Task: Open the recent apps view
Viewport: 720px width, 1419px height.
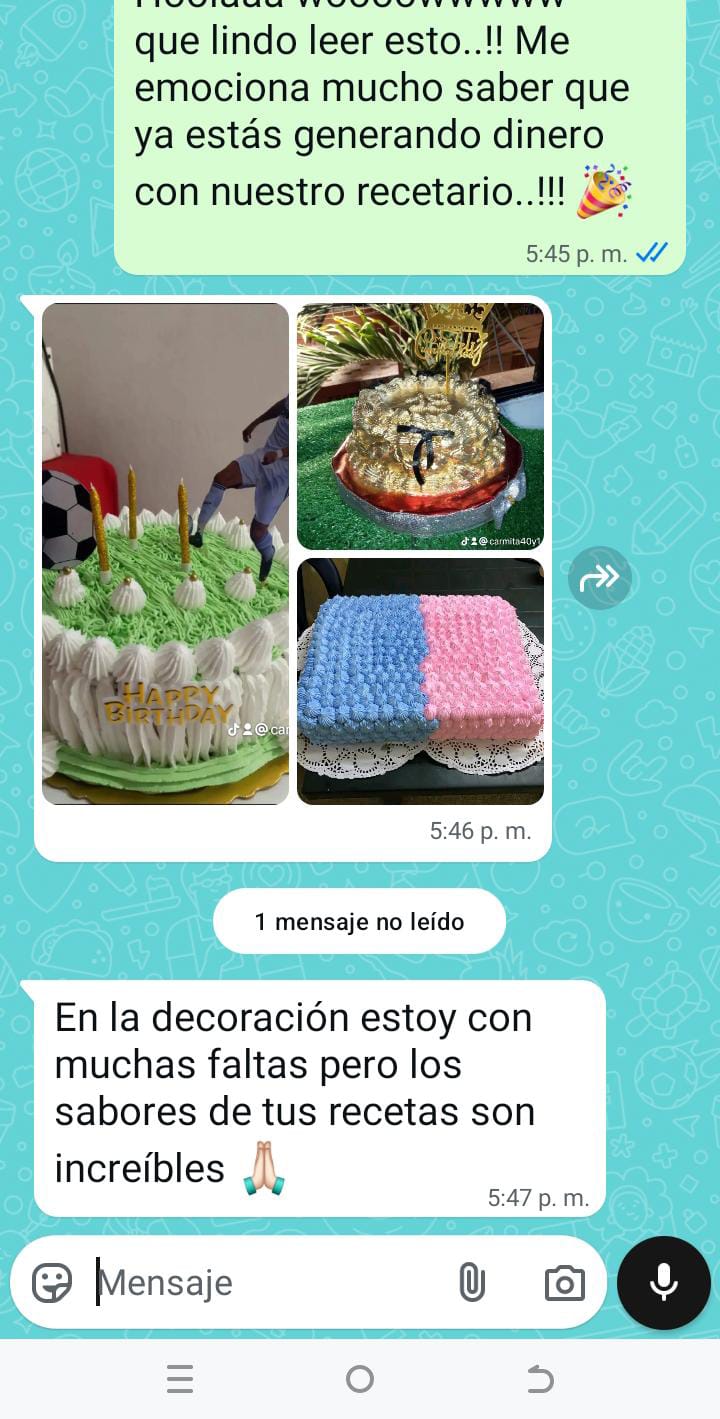Action: click(x=180, y=1380)
